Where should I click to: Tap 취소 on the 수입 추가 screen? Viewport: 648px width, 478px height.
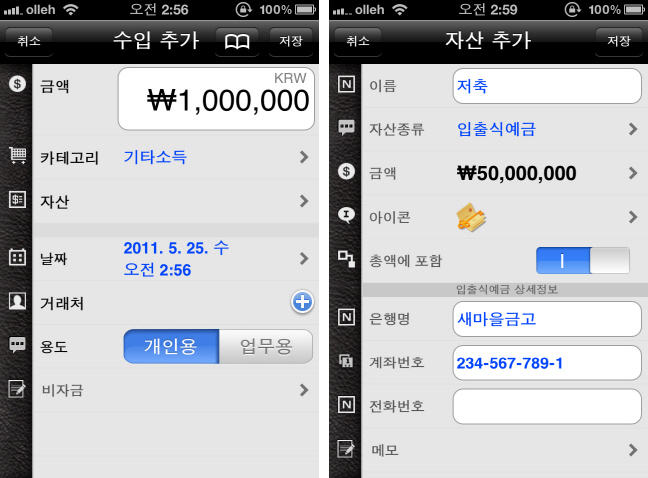pyautogui.click(x=29, y=42)
